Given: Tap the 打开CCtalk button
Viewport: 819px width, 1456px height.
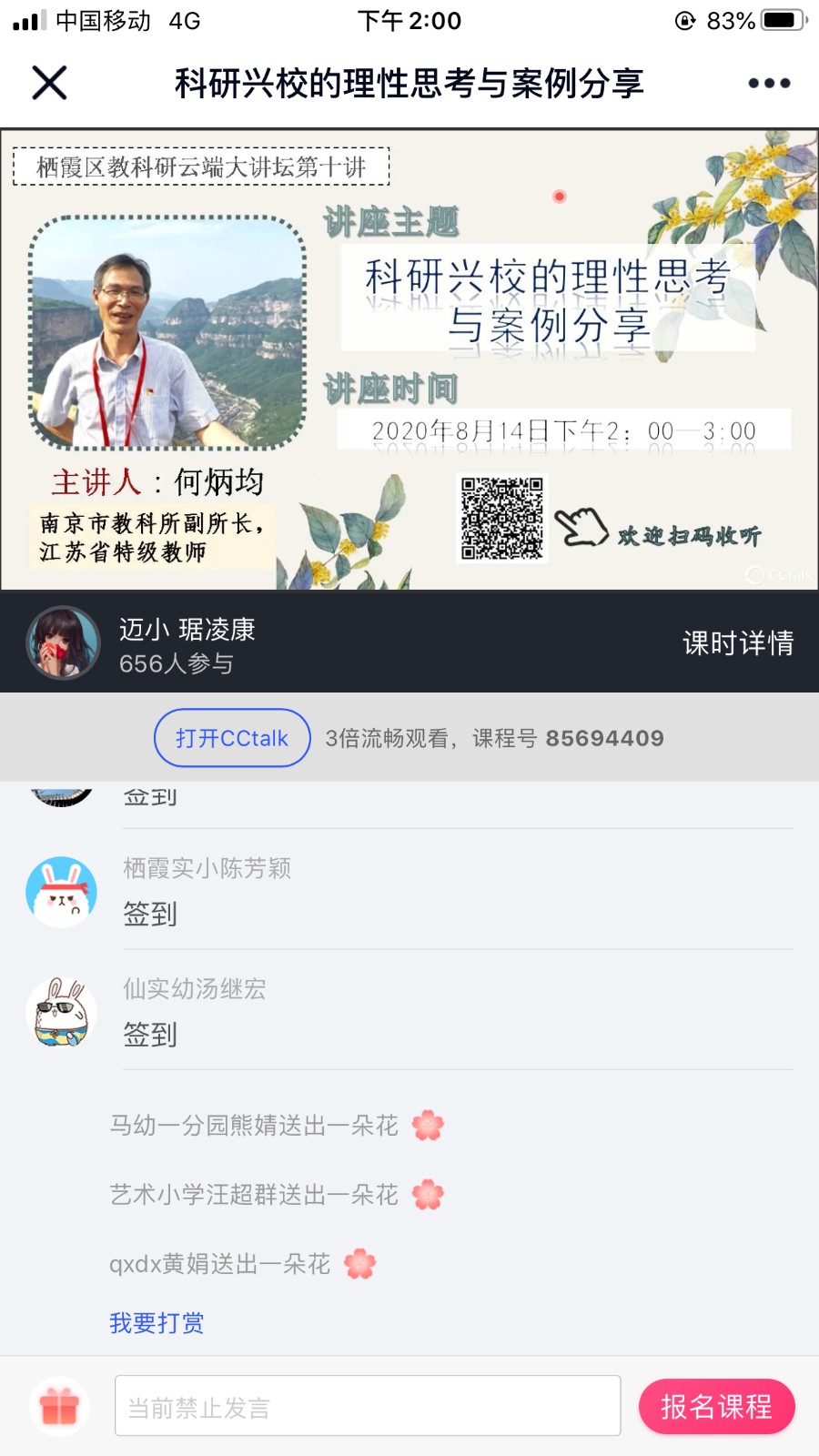Looking at the screenshot, I should pyautogui.click(x=232, y=738).
